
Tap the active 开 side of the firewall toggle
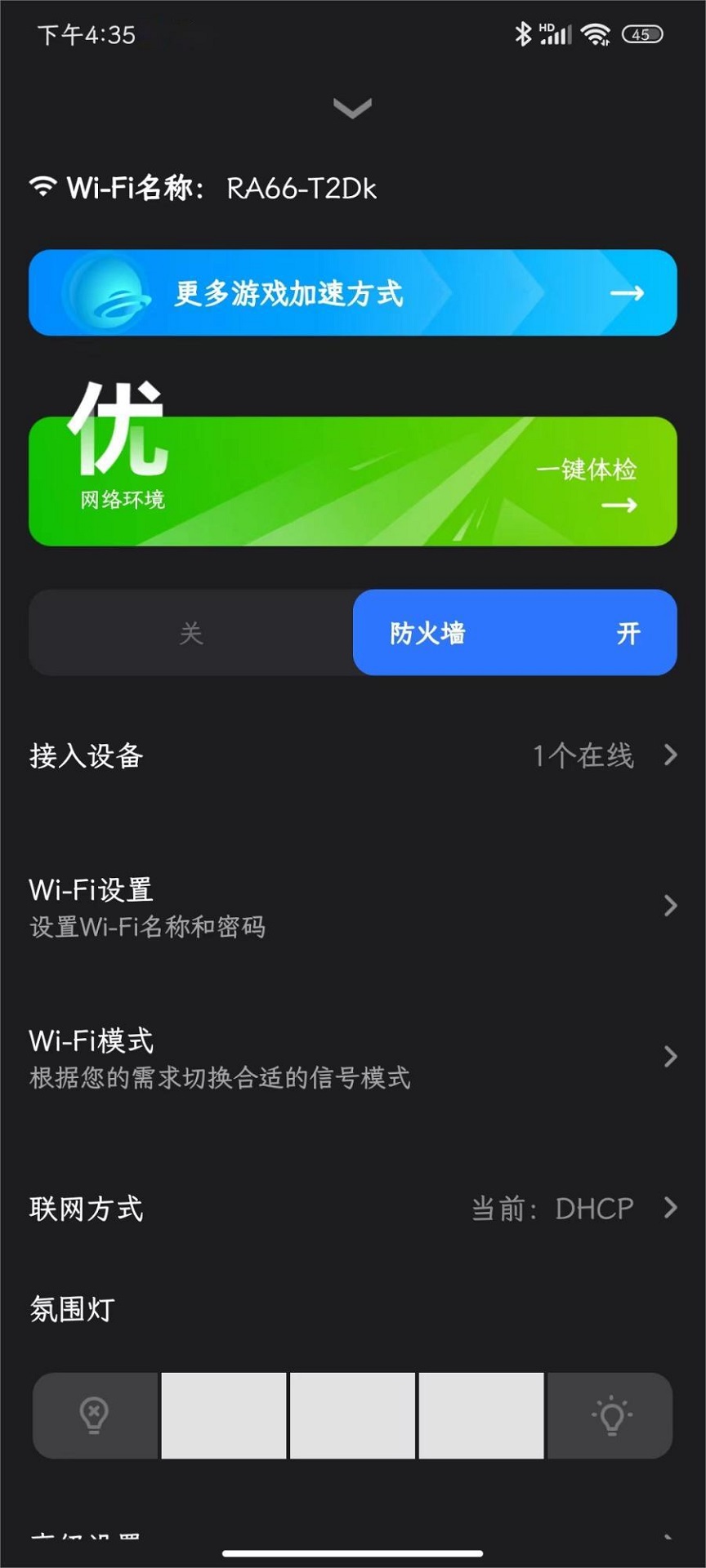click(x=628, y=633)
